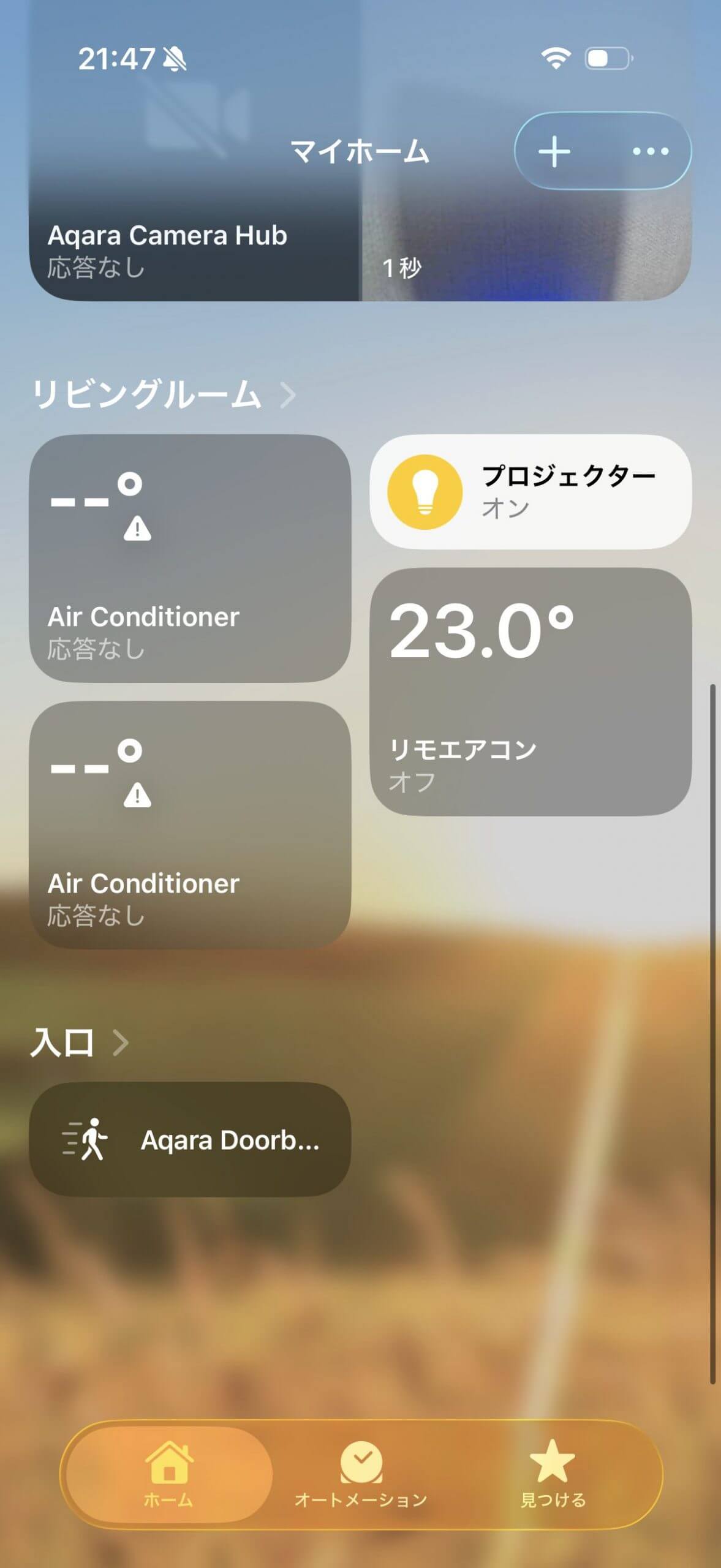The width and height of the screenshot is (721, 1568).
Task: Expand the リビングルーム room view
Action: [288, 395]
